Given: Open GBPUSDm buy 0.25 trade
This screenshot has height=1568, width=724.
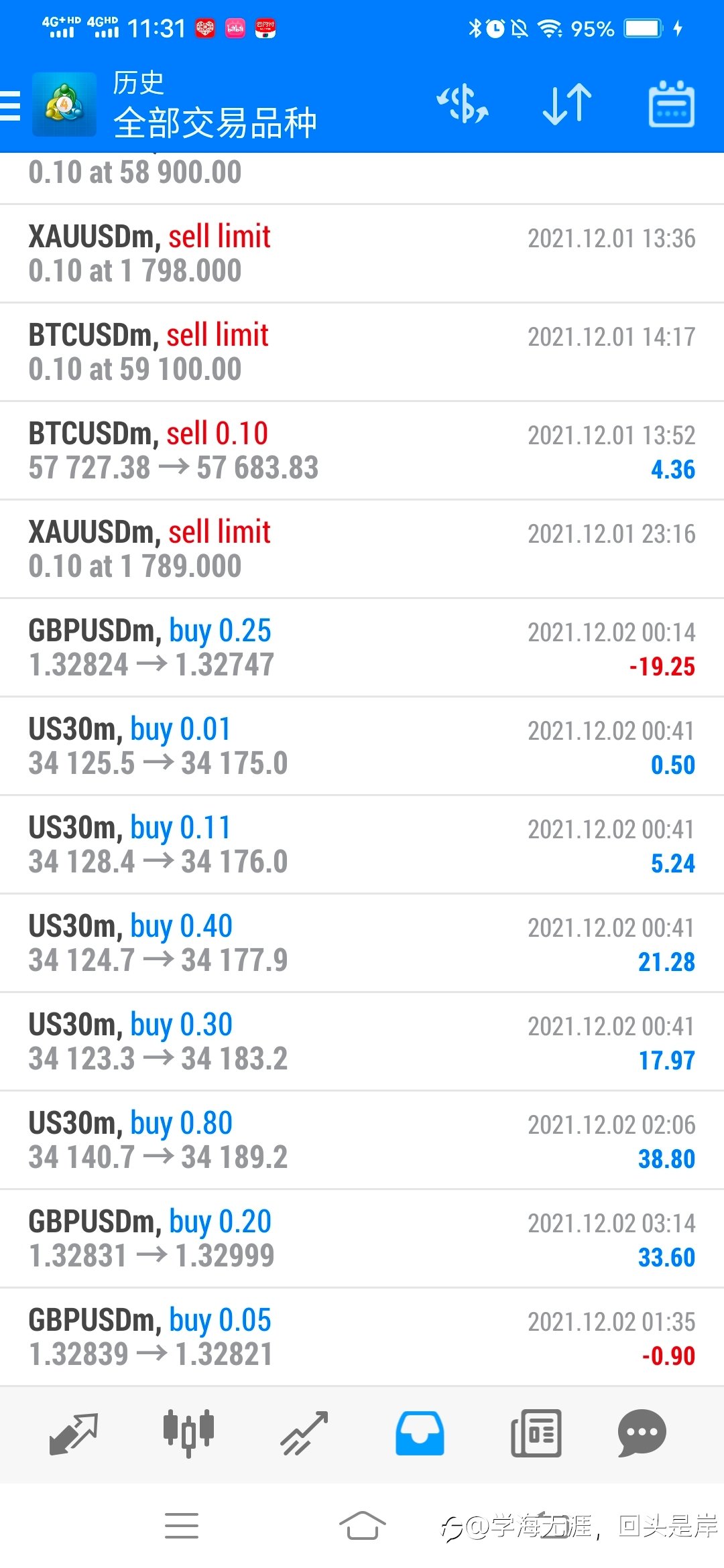Looking at the screenshot, I should click(x=362, y=648).
